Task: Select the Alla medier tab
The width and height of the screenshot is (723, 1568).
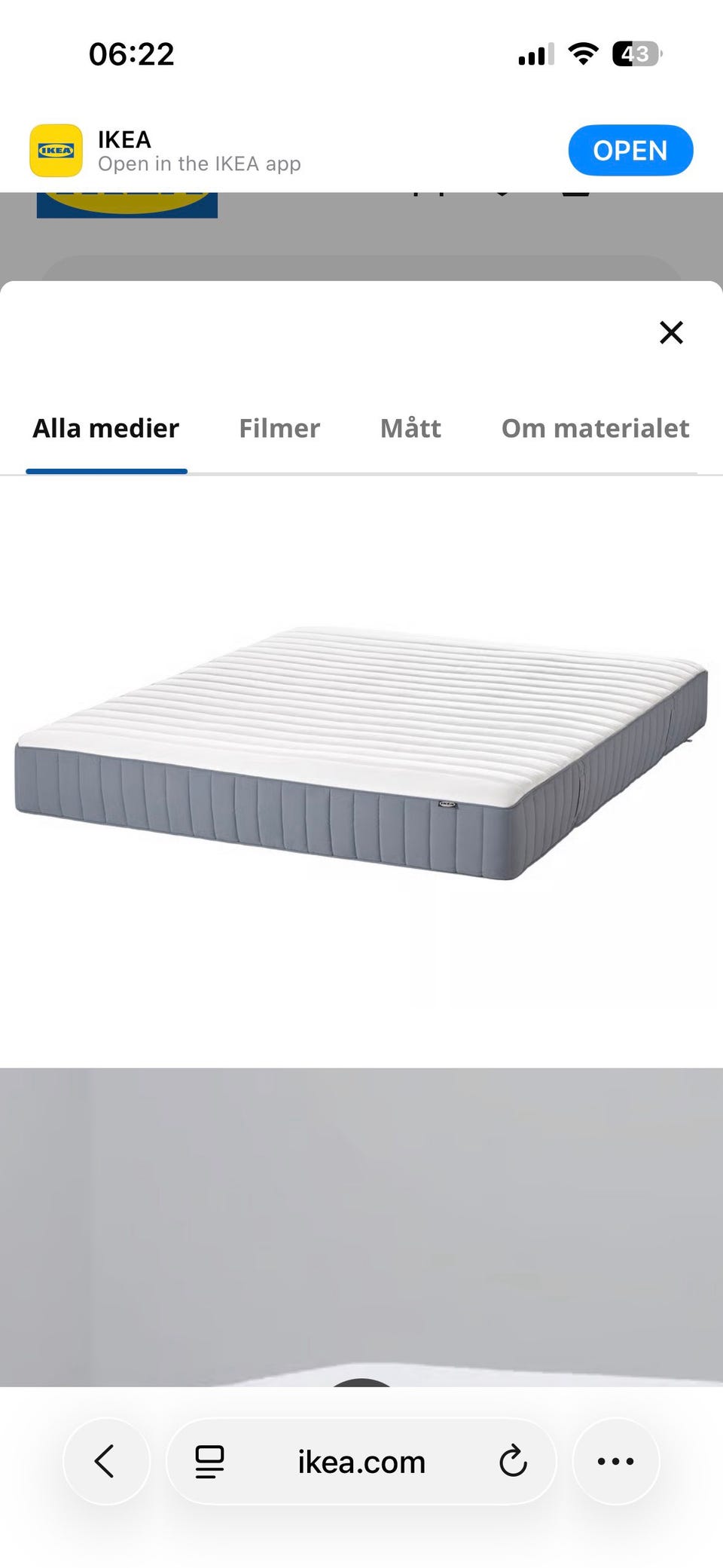Action: pyautogui.click(x=106, y=428)
